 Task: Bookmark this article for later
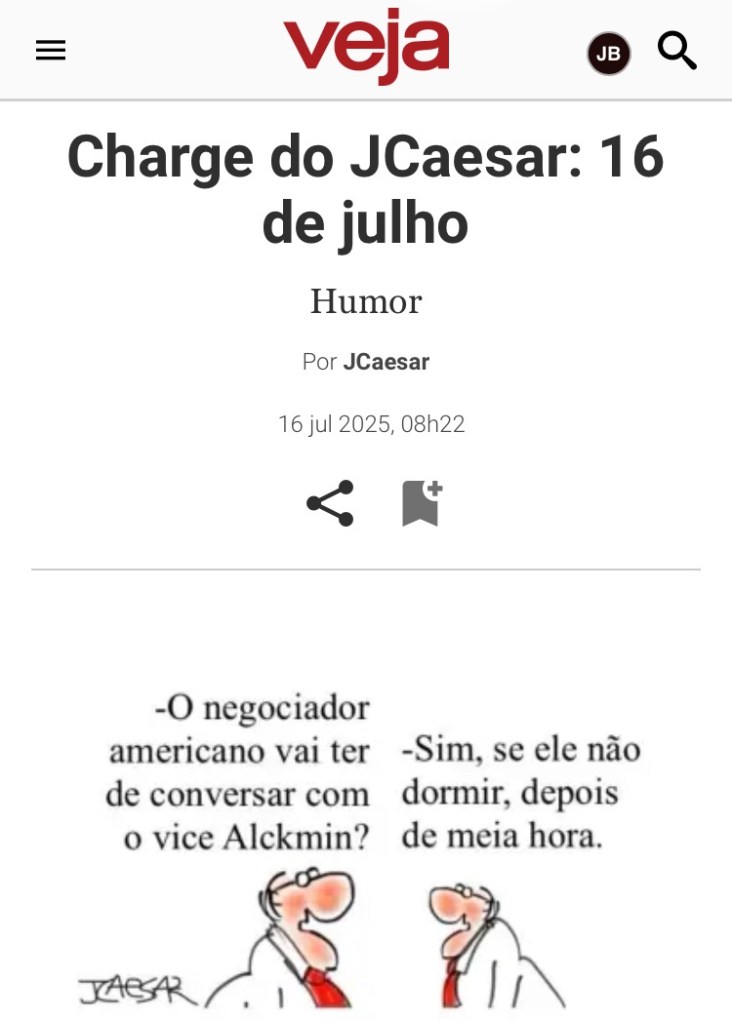click(421, 503)
